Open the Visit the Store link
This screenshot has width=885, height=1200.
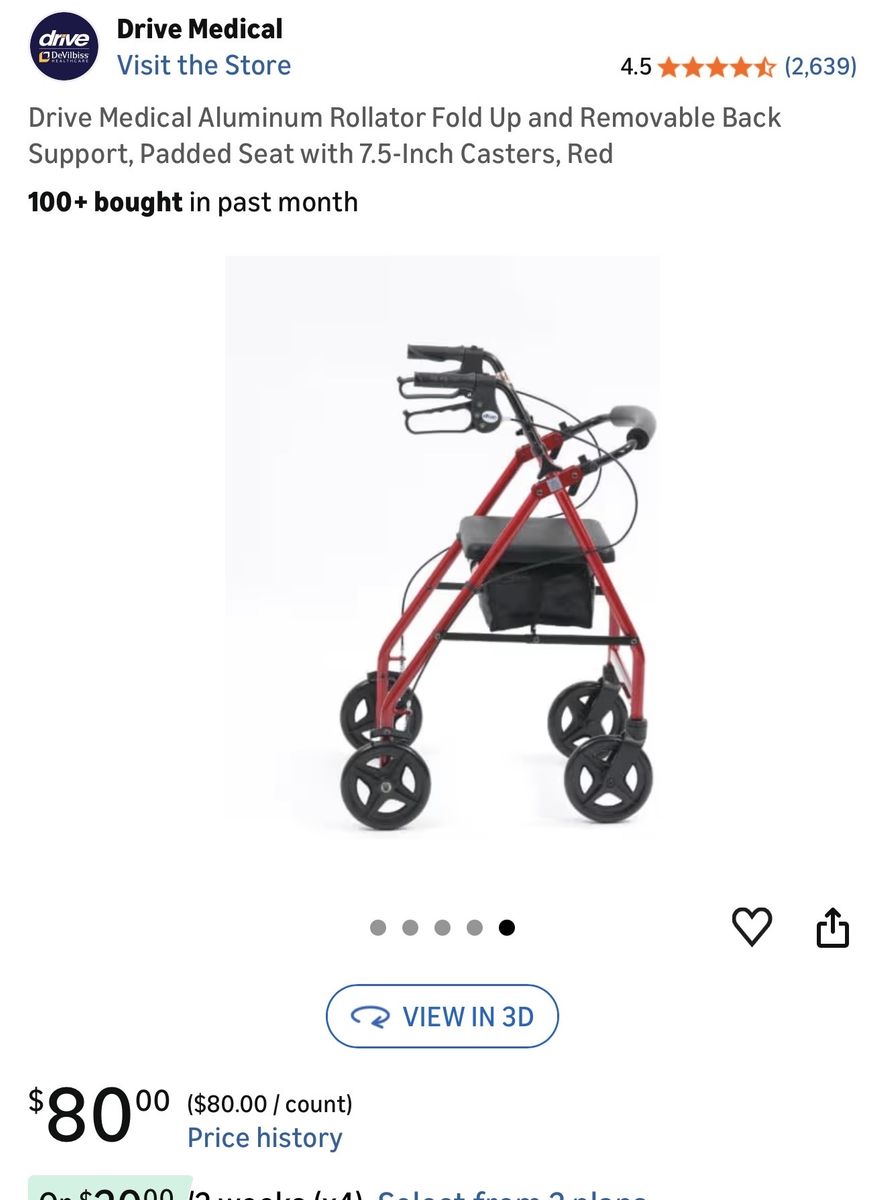[x=204, y=64]
